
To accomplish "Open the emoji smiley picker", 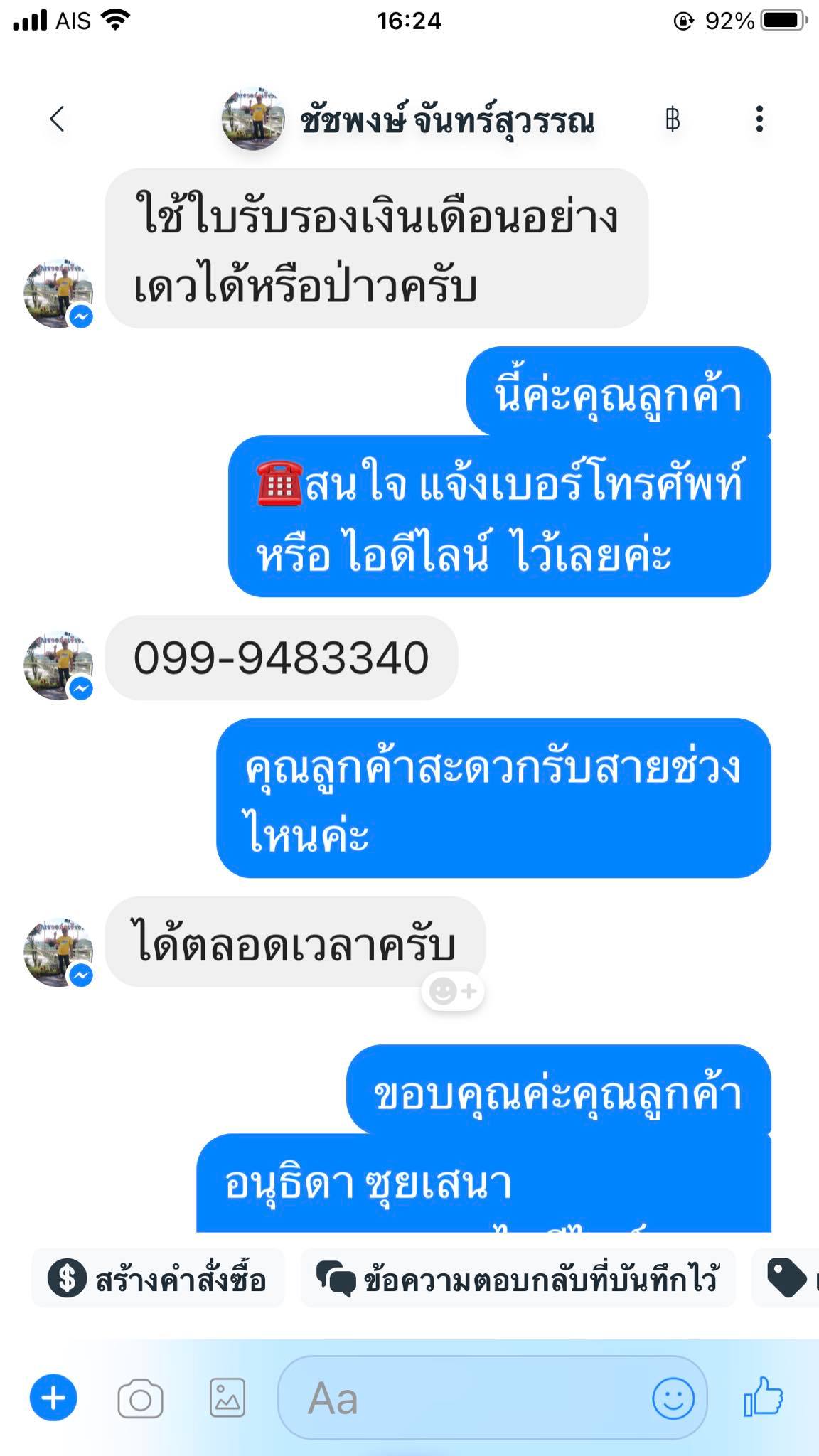I will 673,1398.
